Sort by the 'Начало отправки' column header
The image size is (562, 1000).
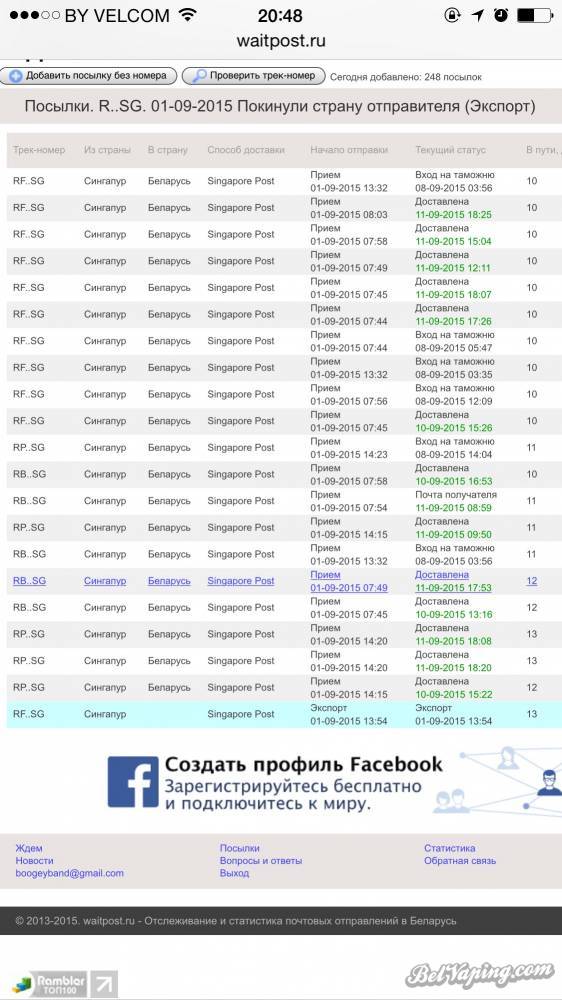click(x=349, y=150)
